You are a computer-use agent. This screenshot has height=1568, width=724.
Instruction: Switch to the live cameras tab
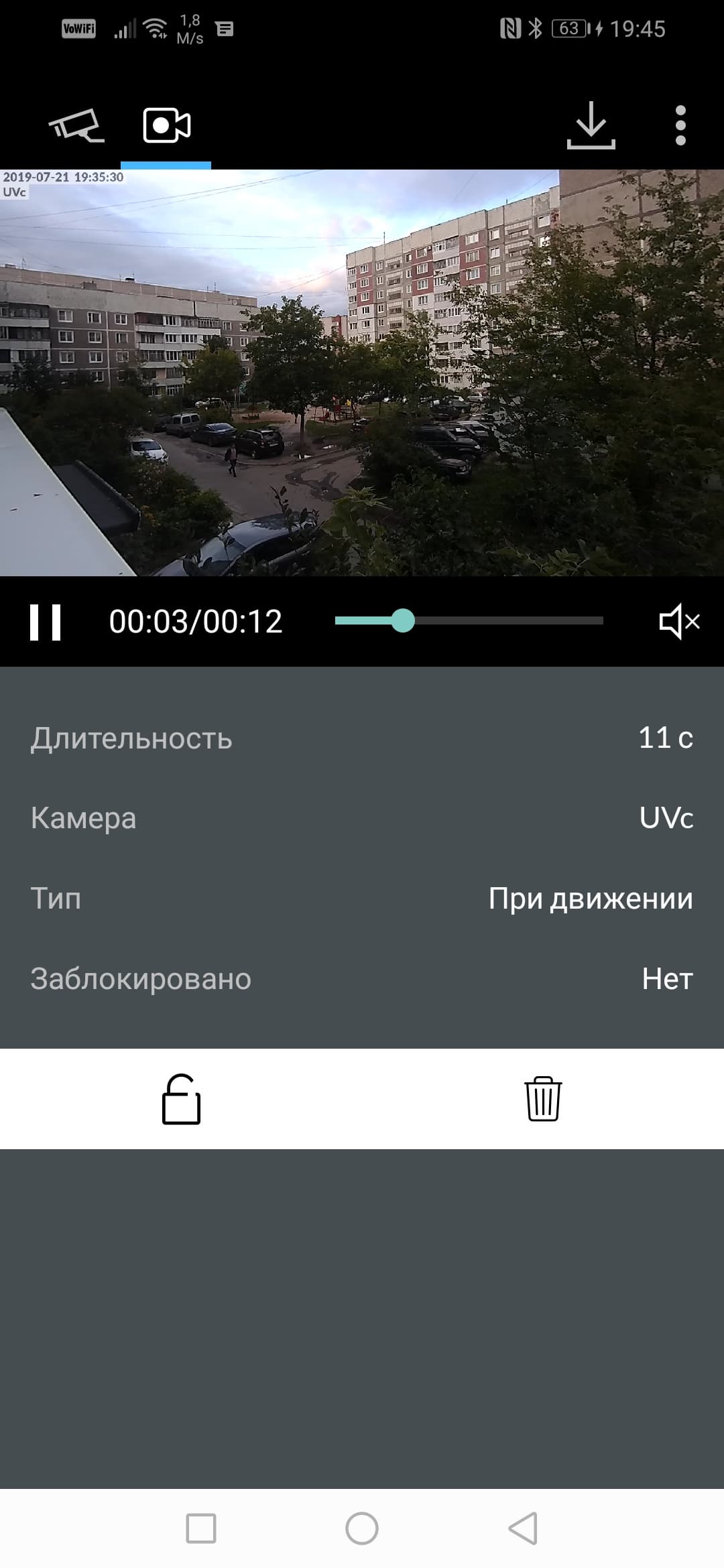(x=76, y=125)
